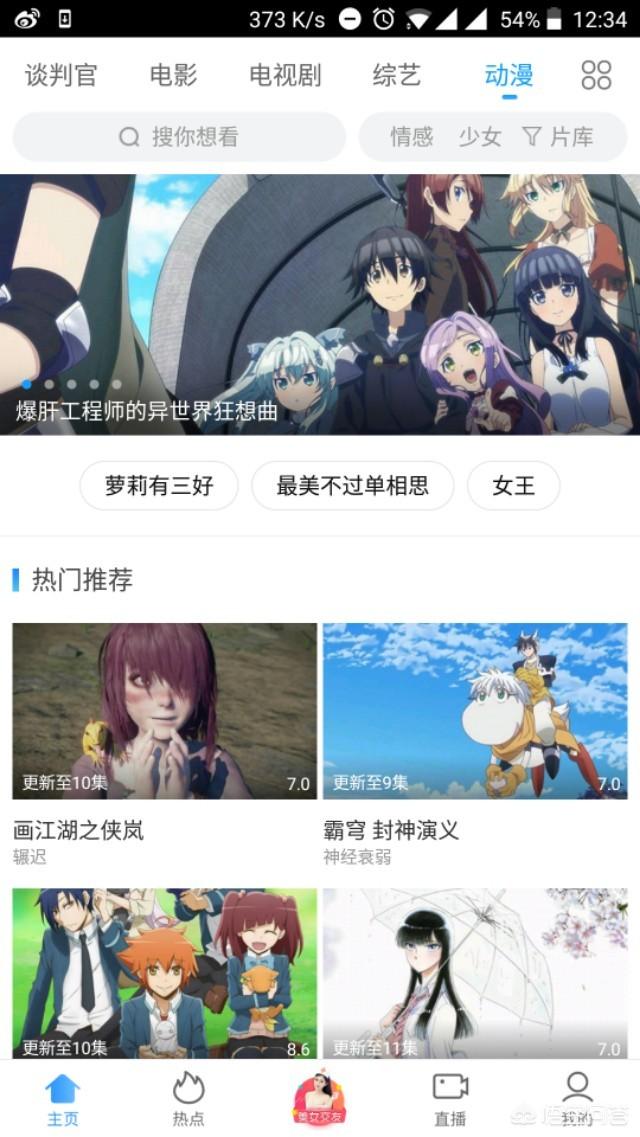Select the 情感 filter

click(412, 136)
